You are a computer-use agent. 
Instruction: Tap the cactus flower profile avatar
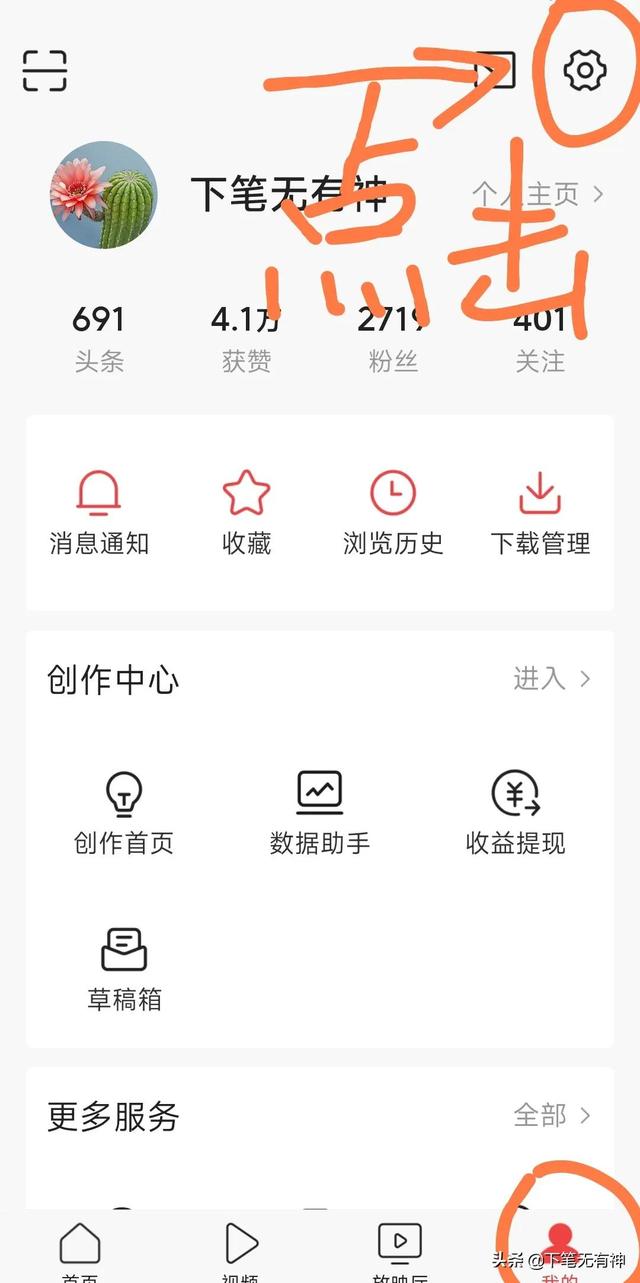104,194
